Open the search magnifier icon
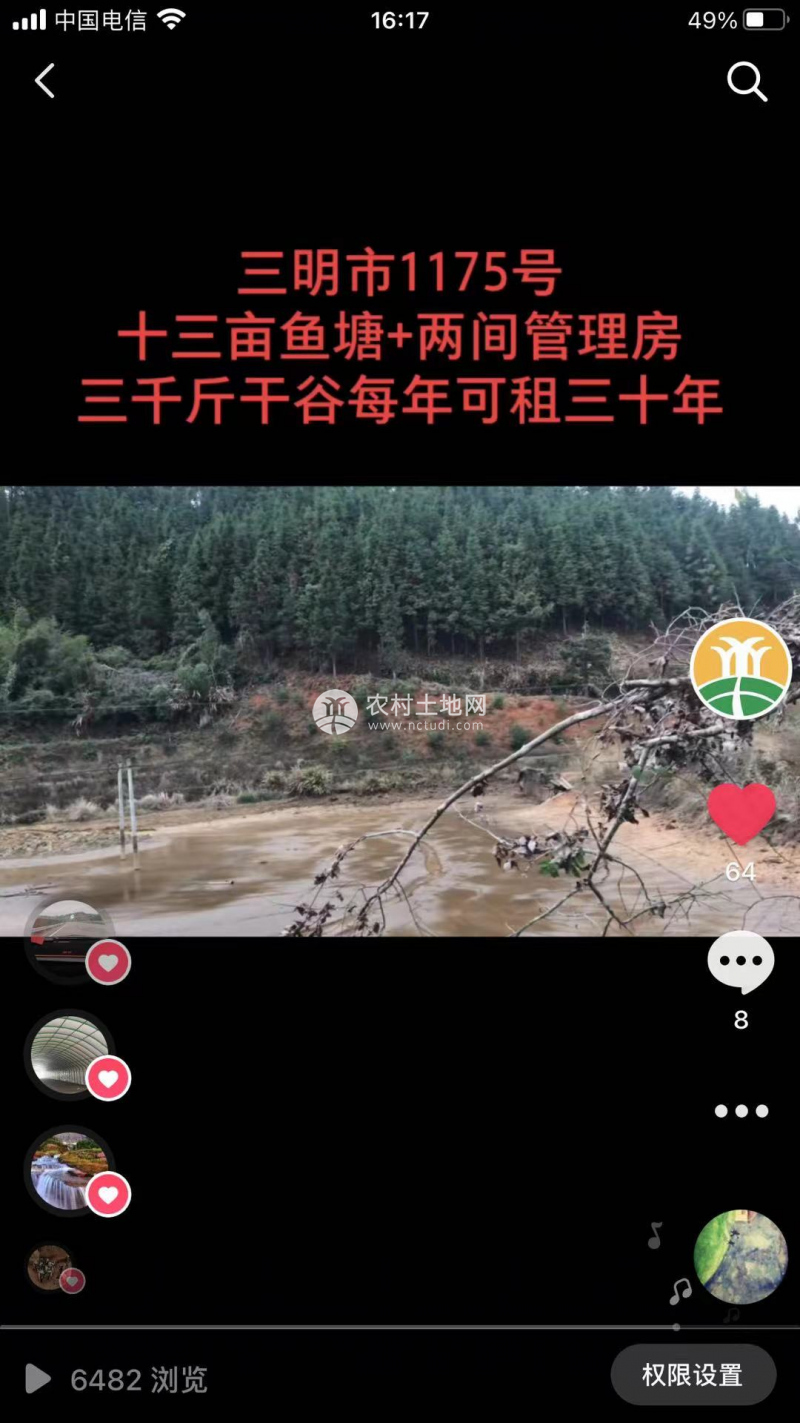The width and height of the screenshot is (800, 1423). coord(746,82)
